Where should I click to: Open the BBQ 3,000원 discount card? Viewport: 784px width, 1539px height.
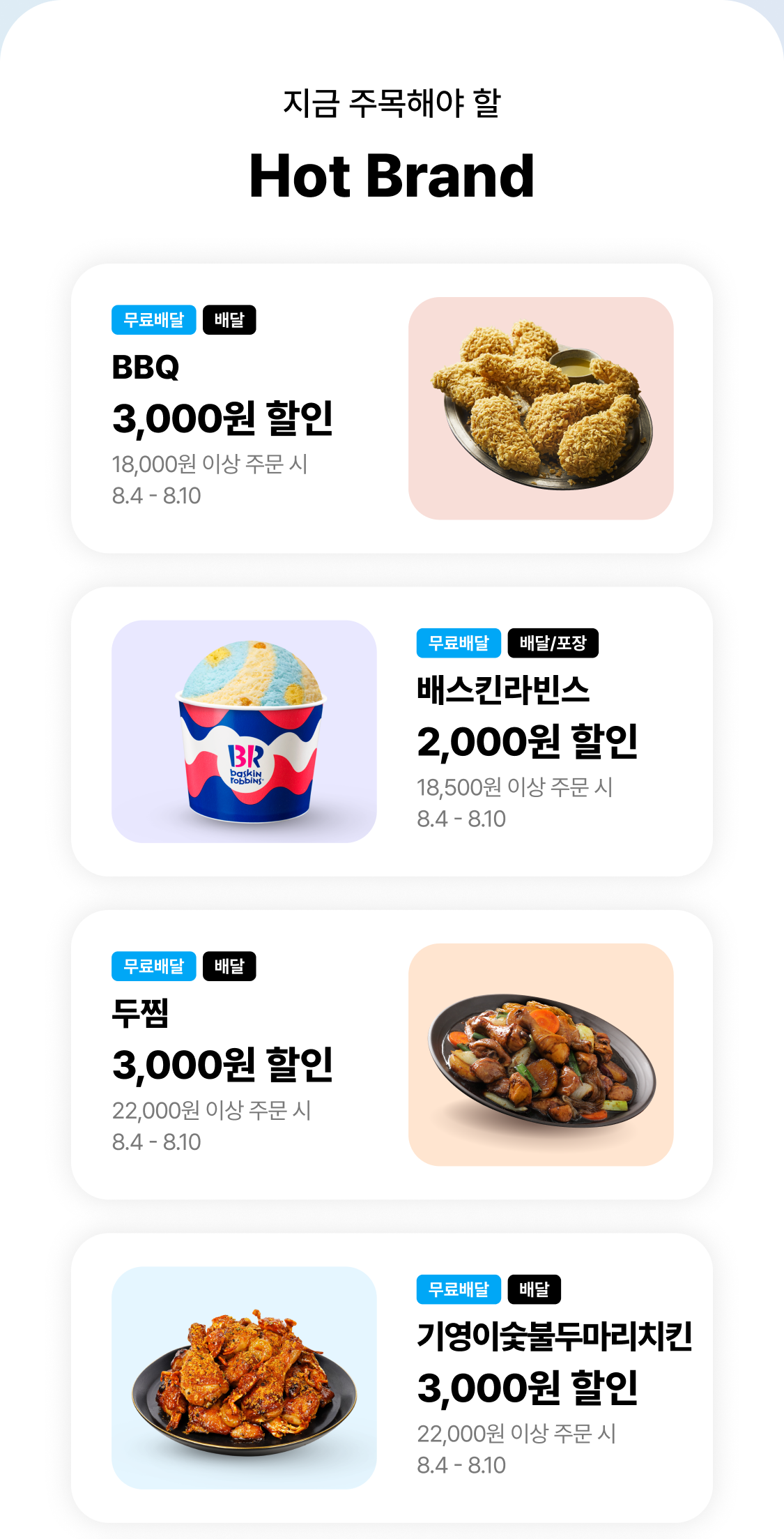[x=392, y=409]
